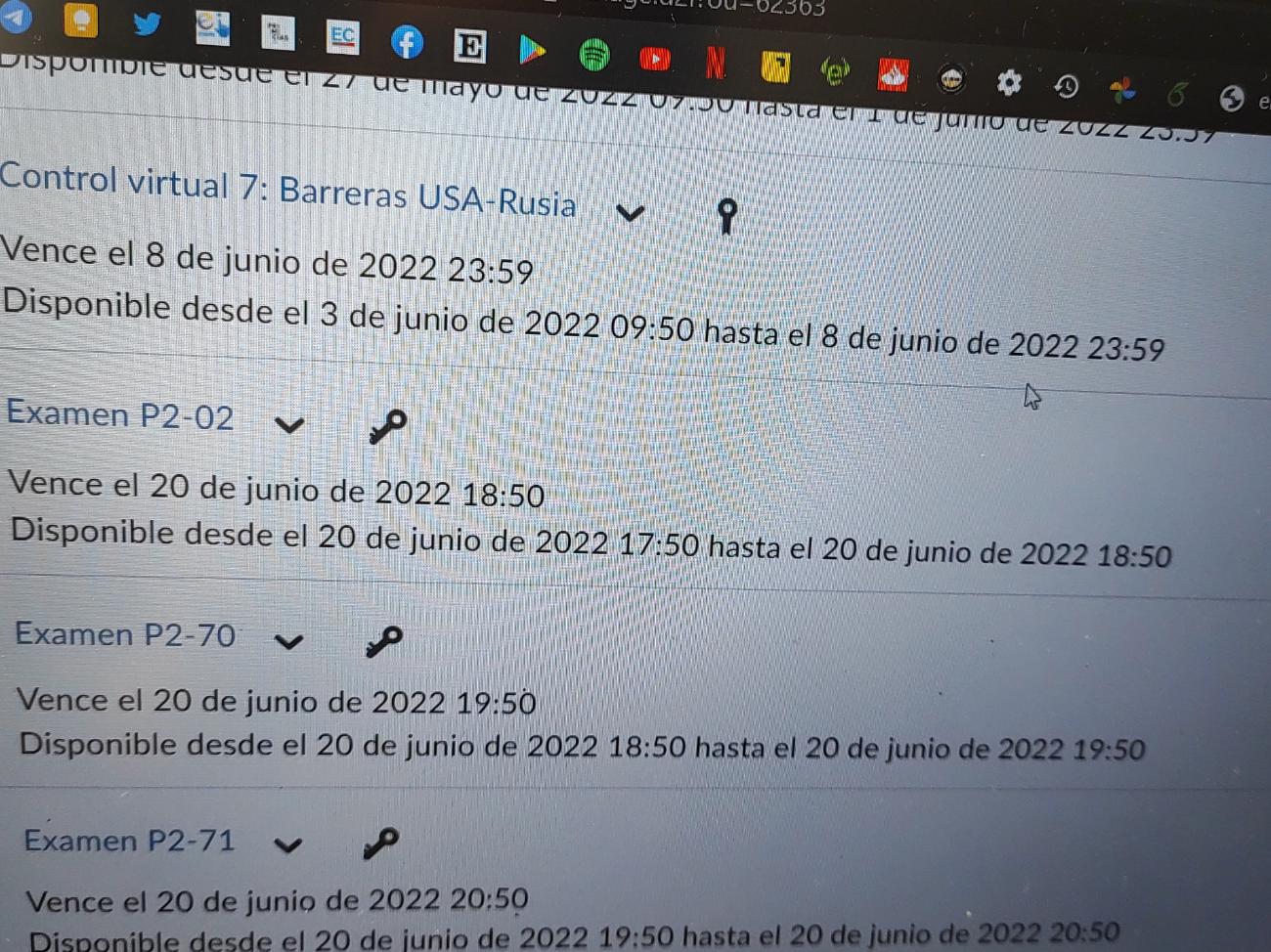Expand the dropdown beside Control virtual 7
The image size is (1271, 952).
tap(631, 212)
